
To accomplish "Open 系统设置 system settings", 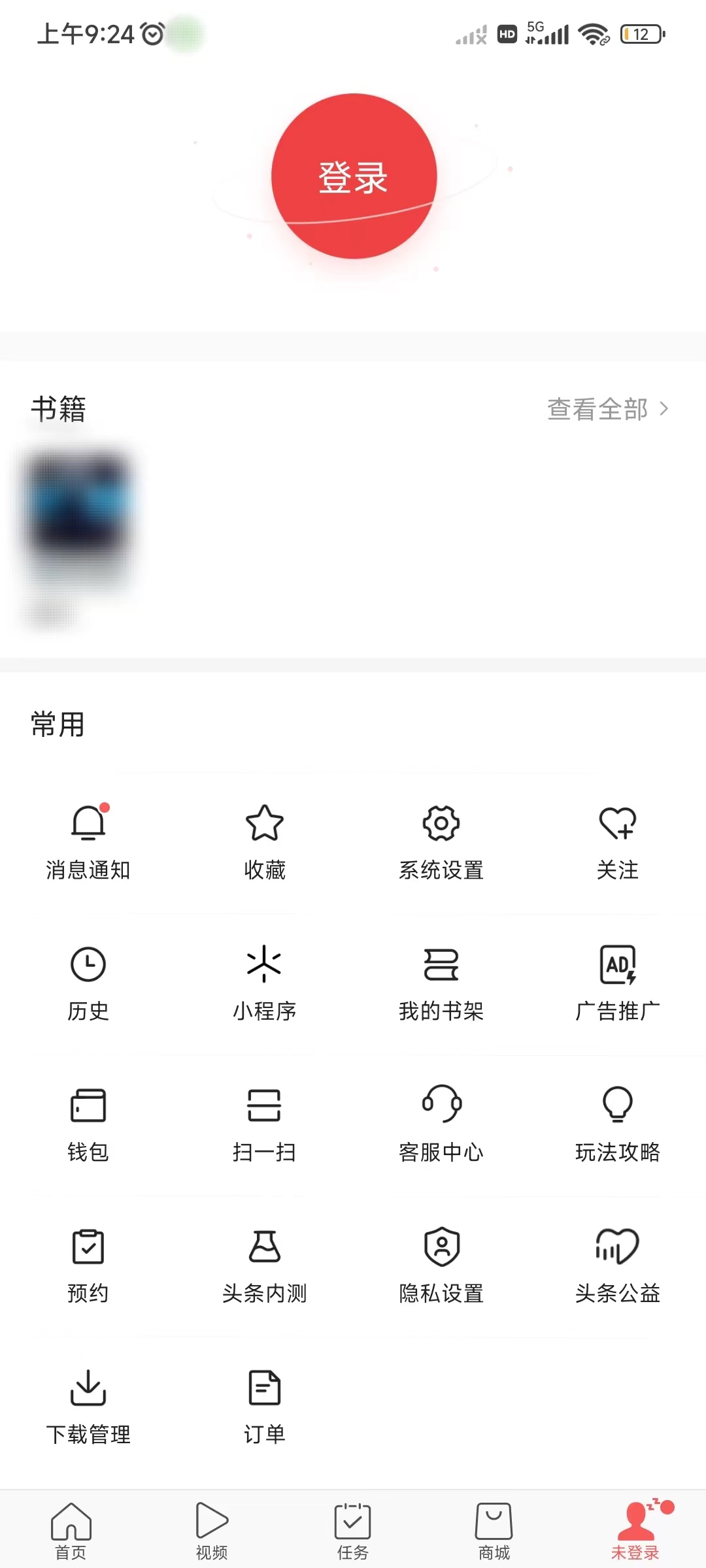I will pos(441,843).
